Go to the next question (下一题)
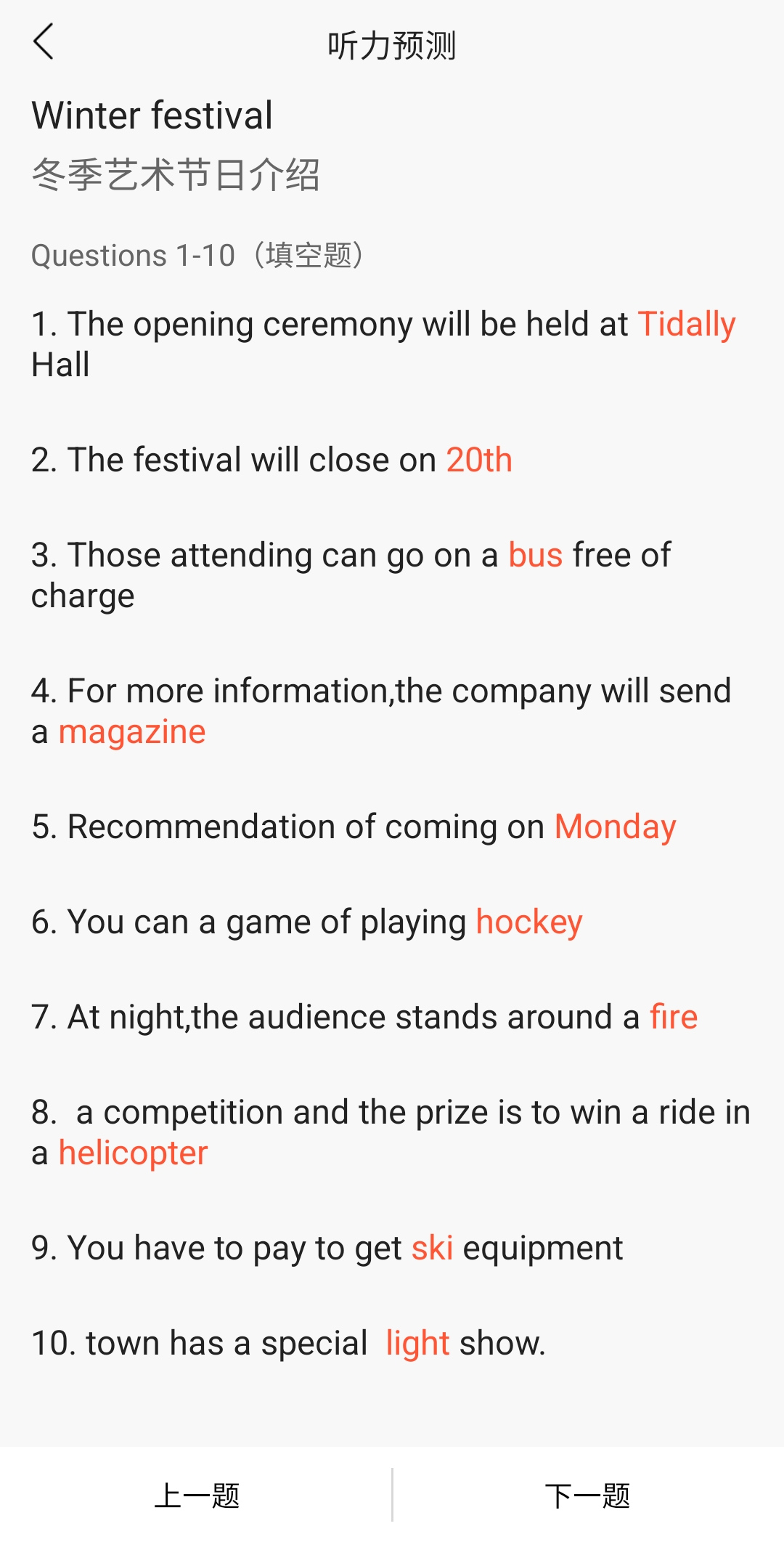This screenshot has height=1542, width=784. click(588, 1496)
